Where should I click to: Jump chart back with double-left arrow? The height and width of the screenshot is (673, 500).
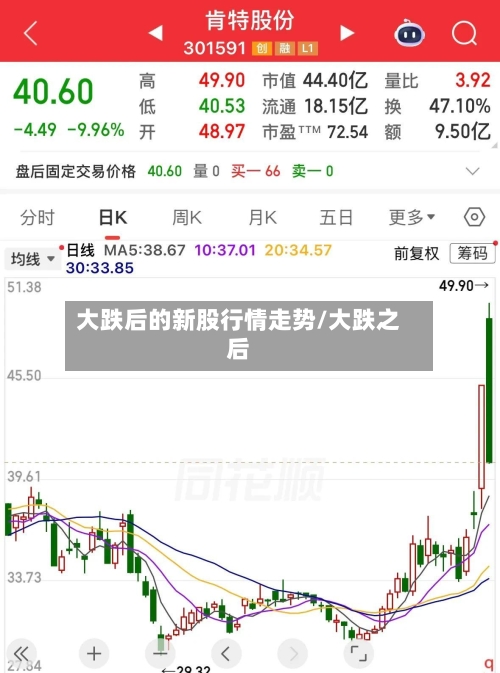(21, 654)
